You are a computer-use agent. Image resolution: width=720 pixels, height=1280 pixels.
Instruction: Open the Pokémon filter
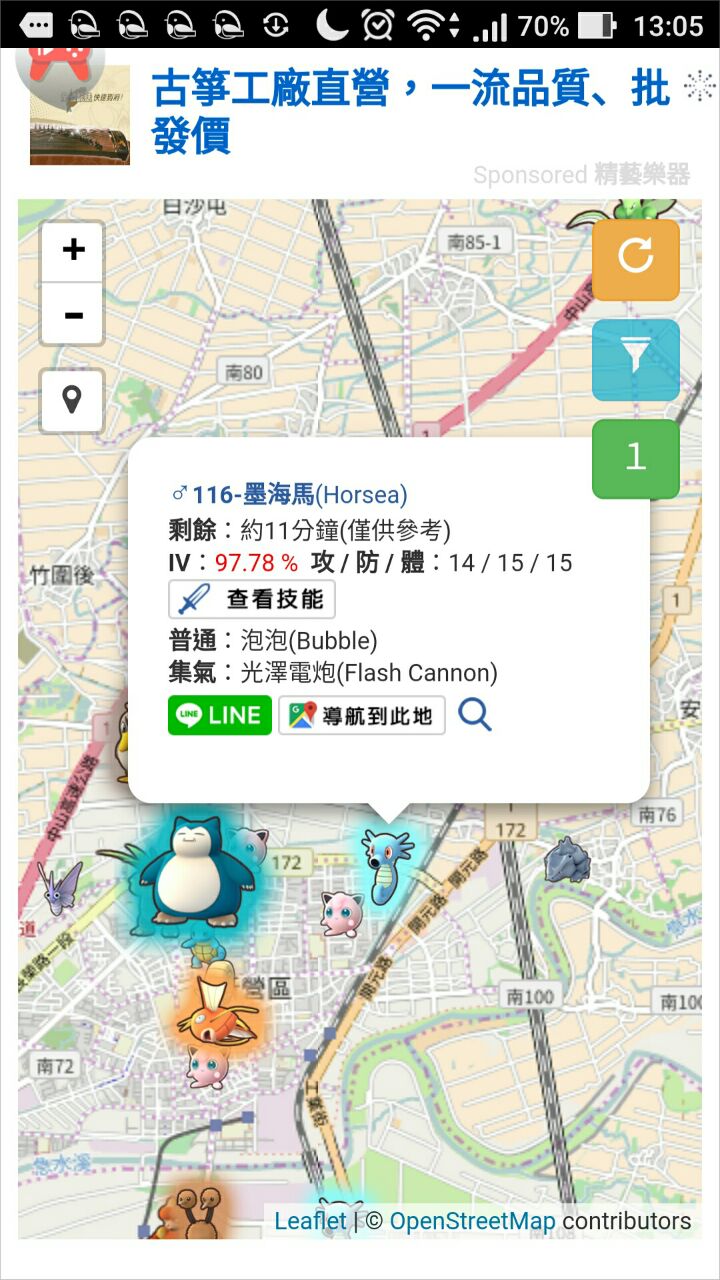point(635,359)
